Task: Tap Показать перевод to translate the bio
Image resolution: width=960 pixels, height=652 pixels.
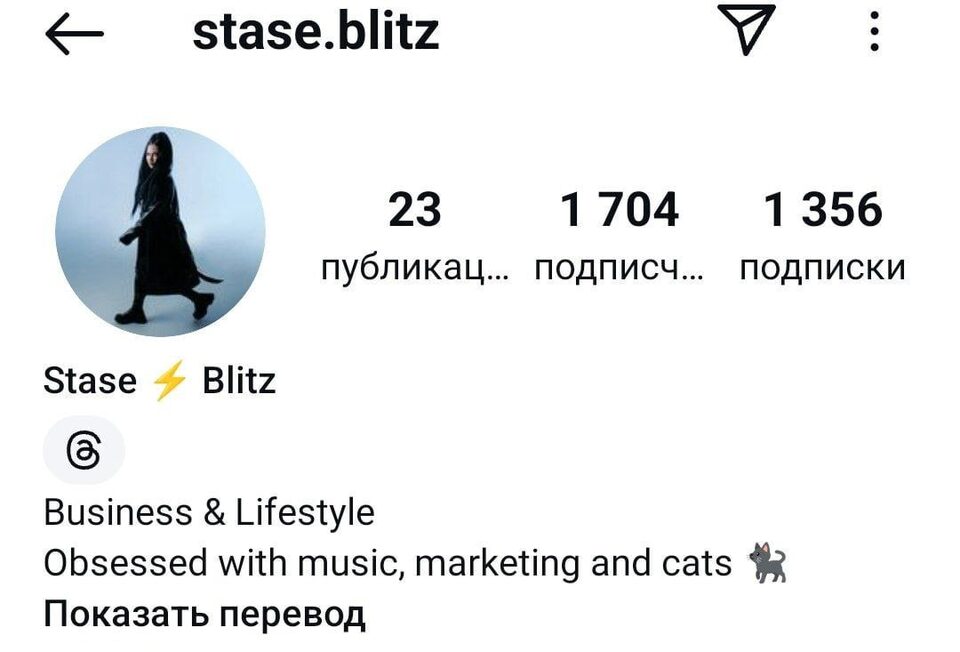Action: [204, 613]
